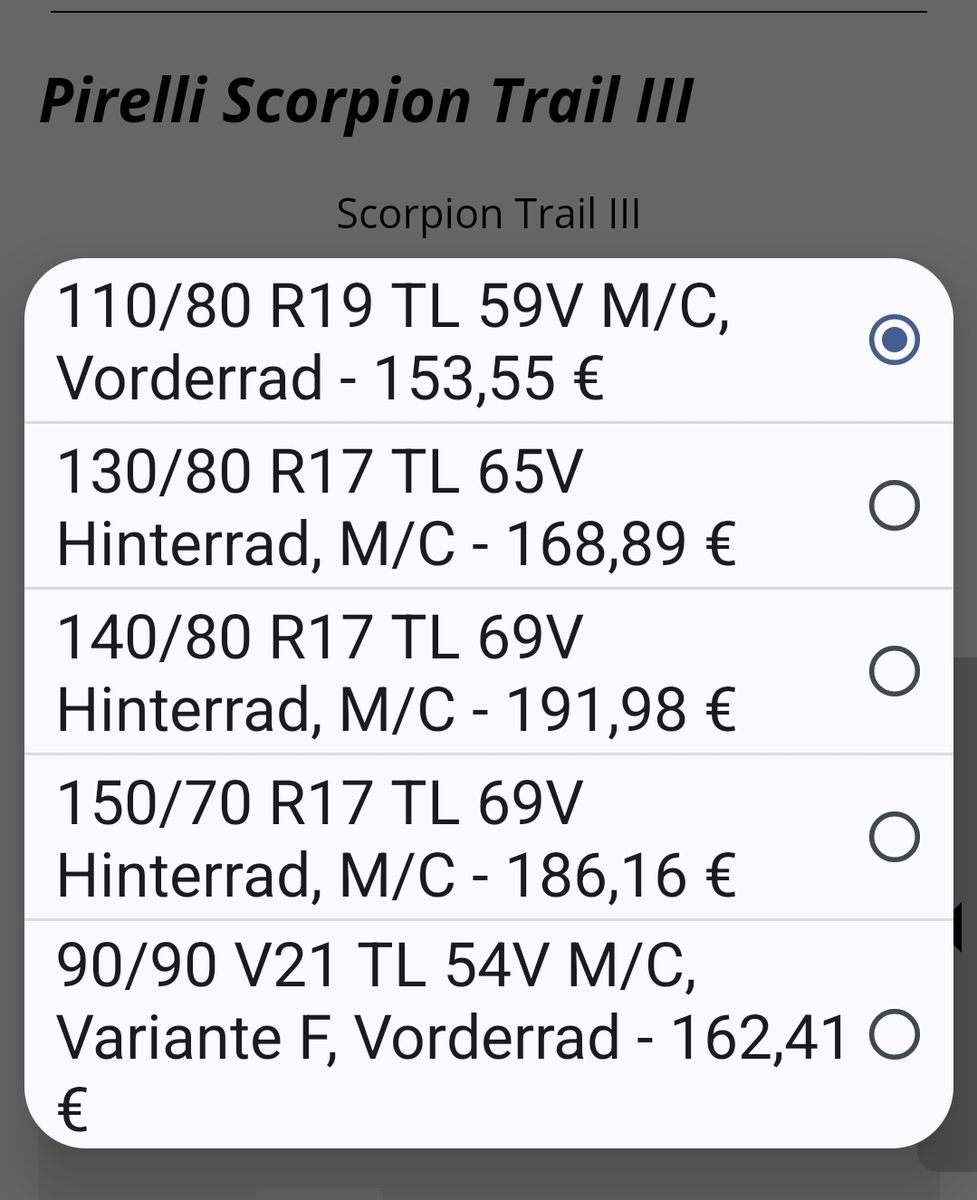Pick the 140/80 R17 TL 69V option
This screenshot has height=1200, width=977.
893,670
